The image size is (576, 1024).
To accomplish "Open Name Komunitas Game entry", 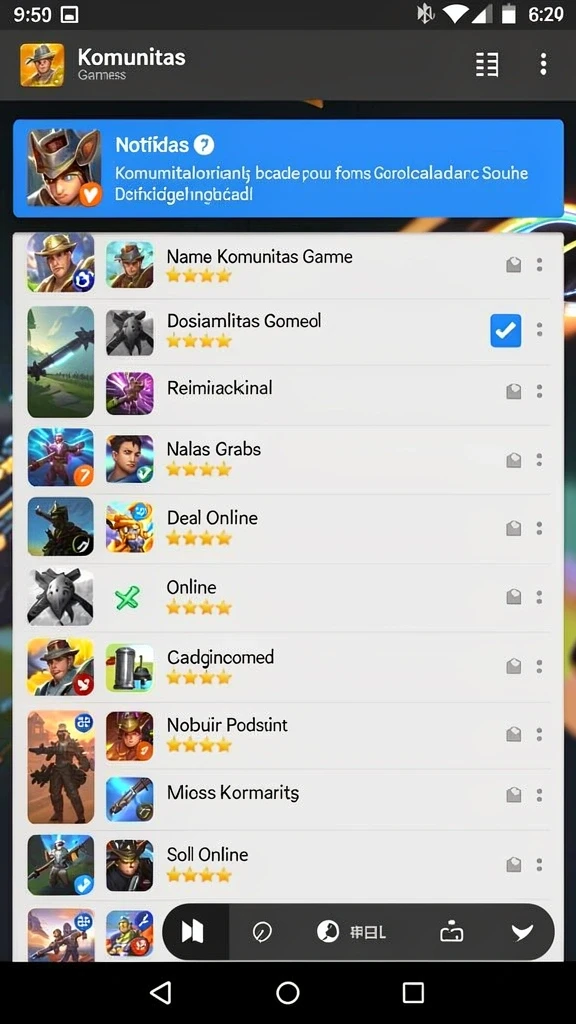I will tap(288, 264).
